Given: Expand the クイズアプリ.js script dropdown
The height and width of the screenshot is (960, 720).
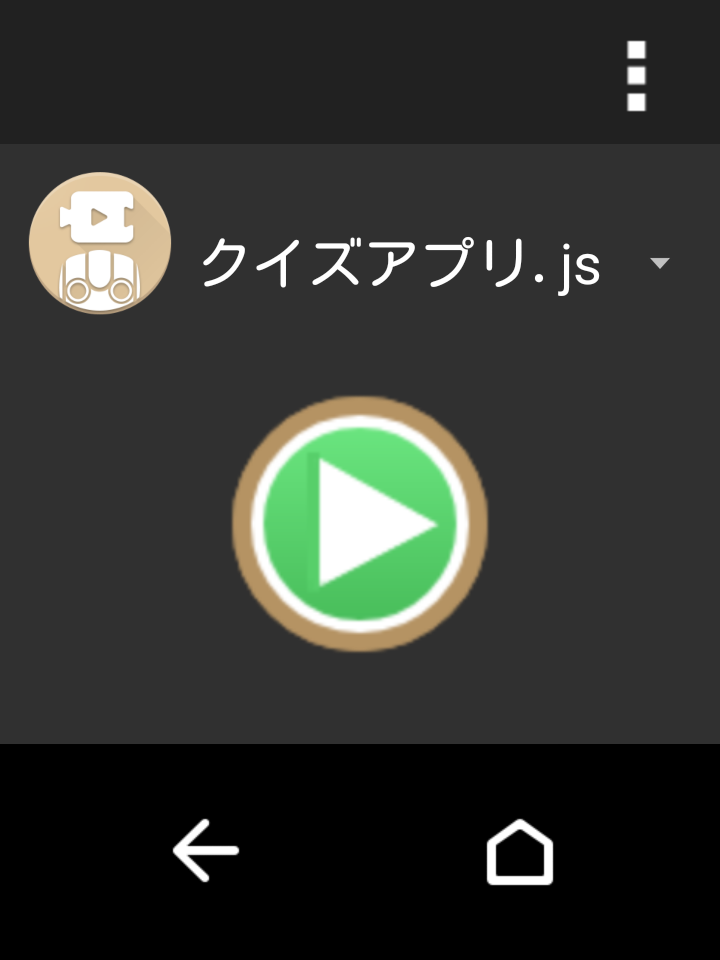Looking at the screenshot, I should [x=658, y=264].
